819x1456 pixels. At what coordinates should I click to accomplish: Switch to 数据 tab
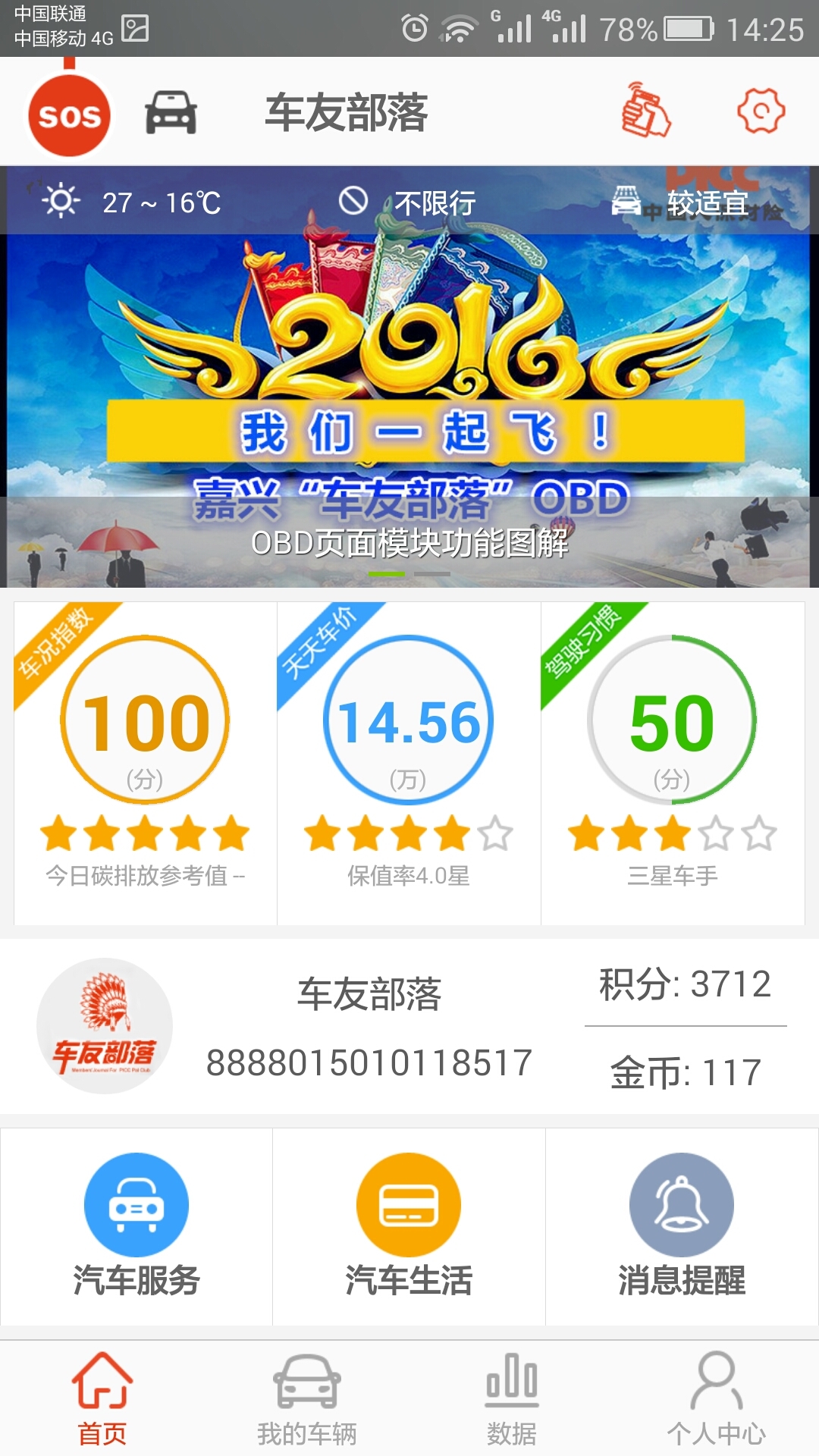(x=511, y=1399)
